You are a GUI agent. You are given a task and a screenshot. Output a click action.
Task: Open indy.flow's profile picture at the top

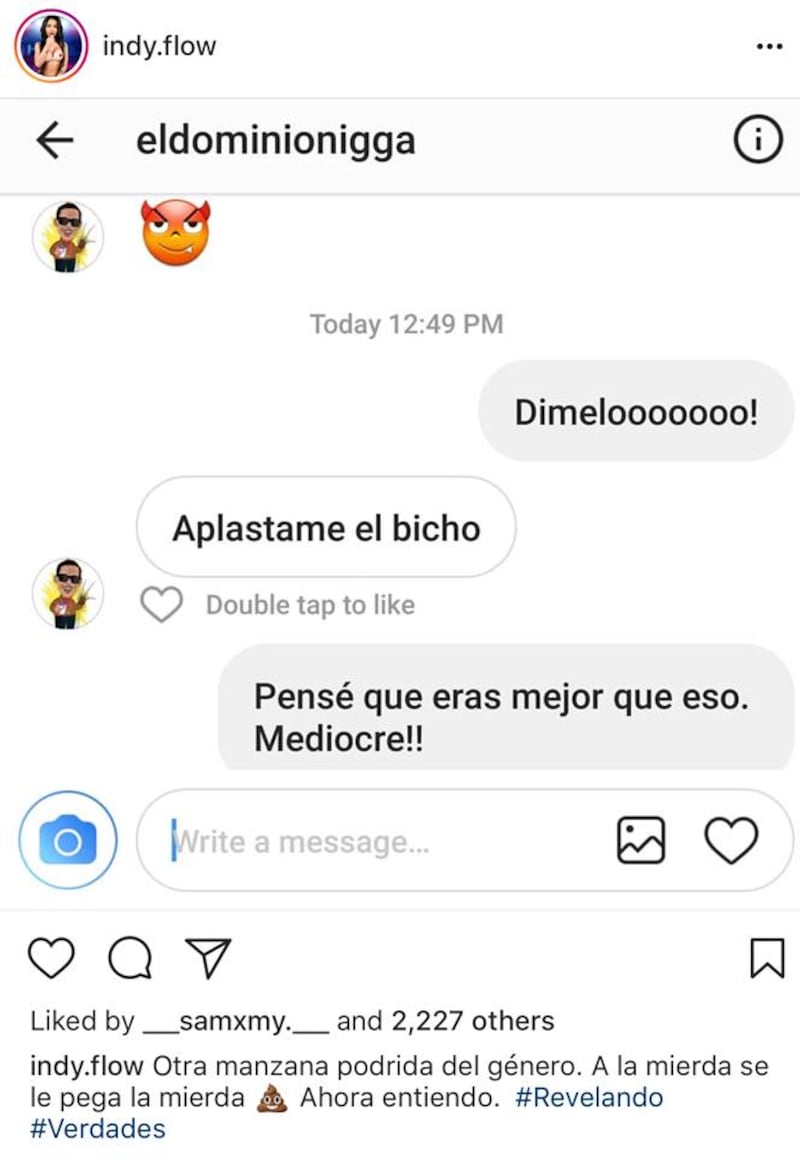[50, 46]
